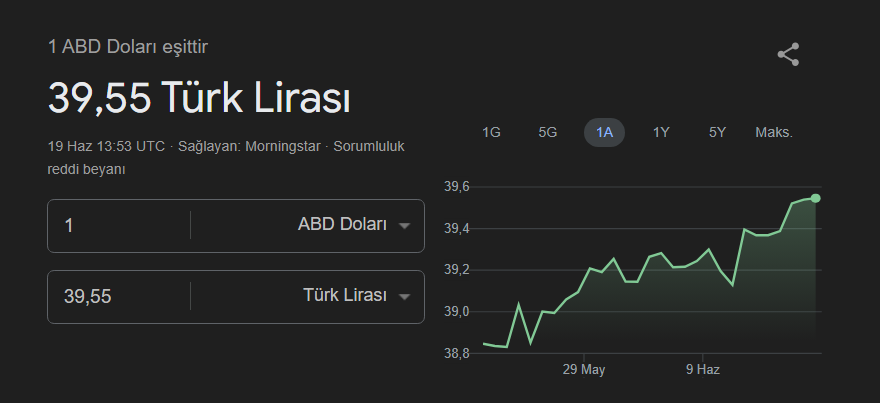Show the Maks. chart range

point(774,132)
